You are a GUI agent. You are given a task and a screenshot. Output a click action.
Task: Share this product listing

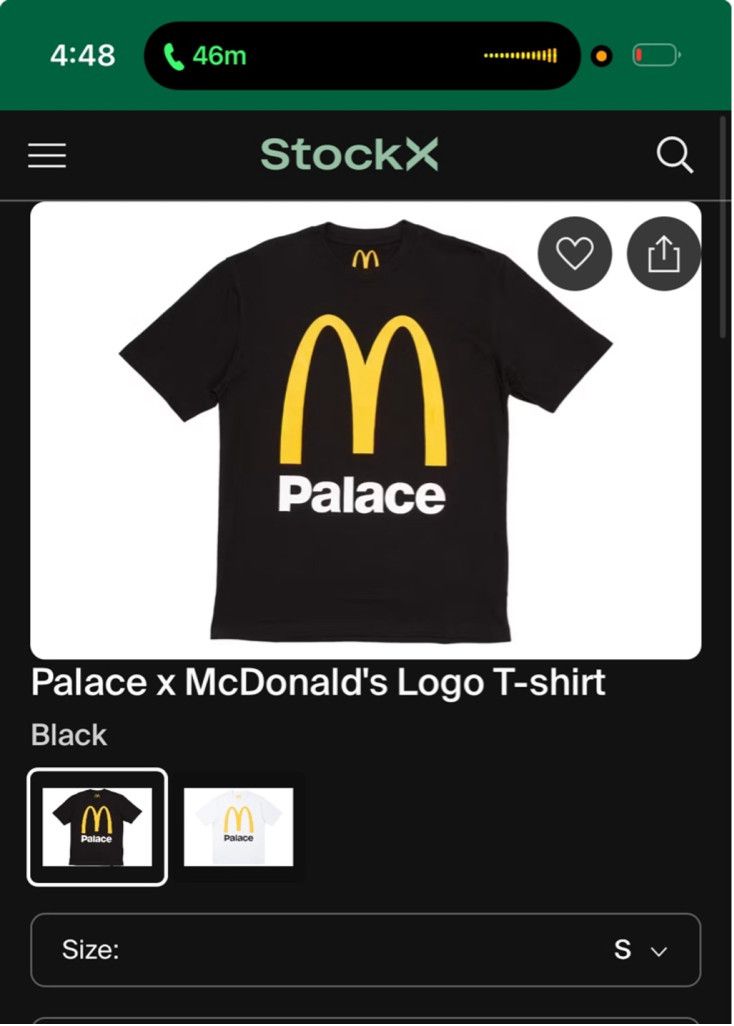tap(663, 254)
